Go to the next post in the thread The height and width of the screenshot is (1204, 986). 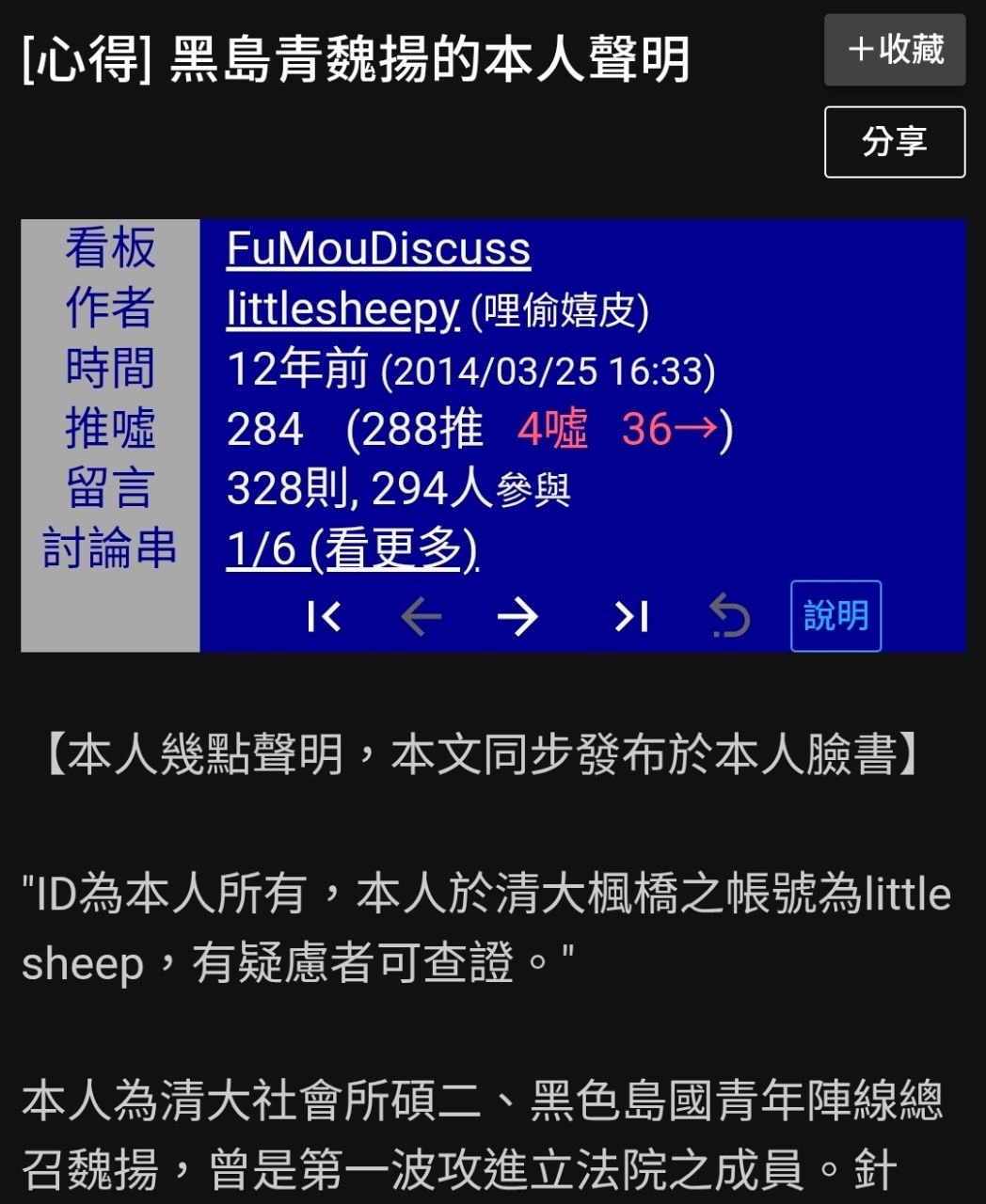click(x=517, y=617)
